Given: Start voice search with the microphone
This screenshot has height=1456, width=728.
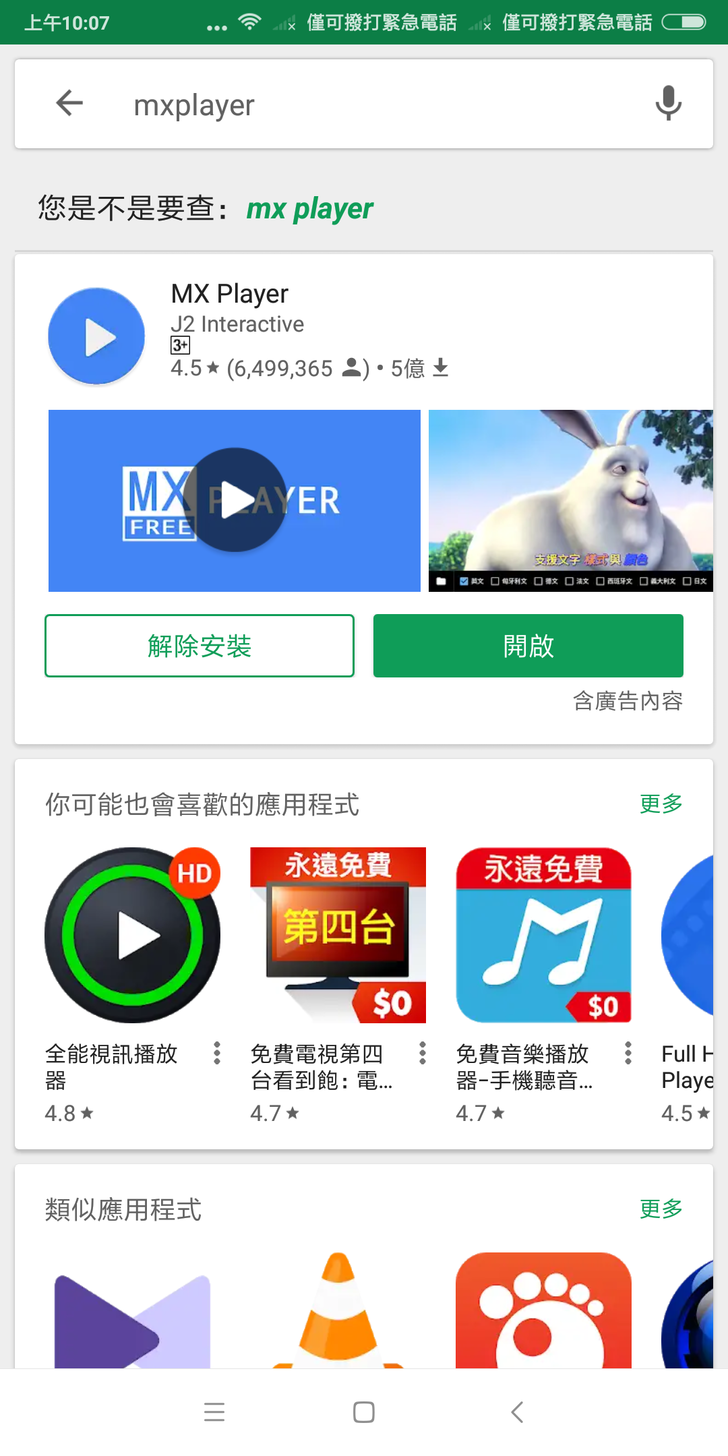Looking at the screenshot, I should (x=668, y=103).
